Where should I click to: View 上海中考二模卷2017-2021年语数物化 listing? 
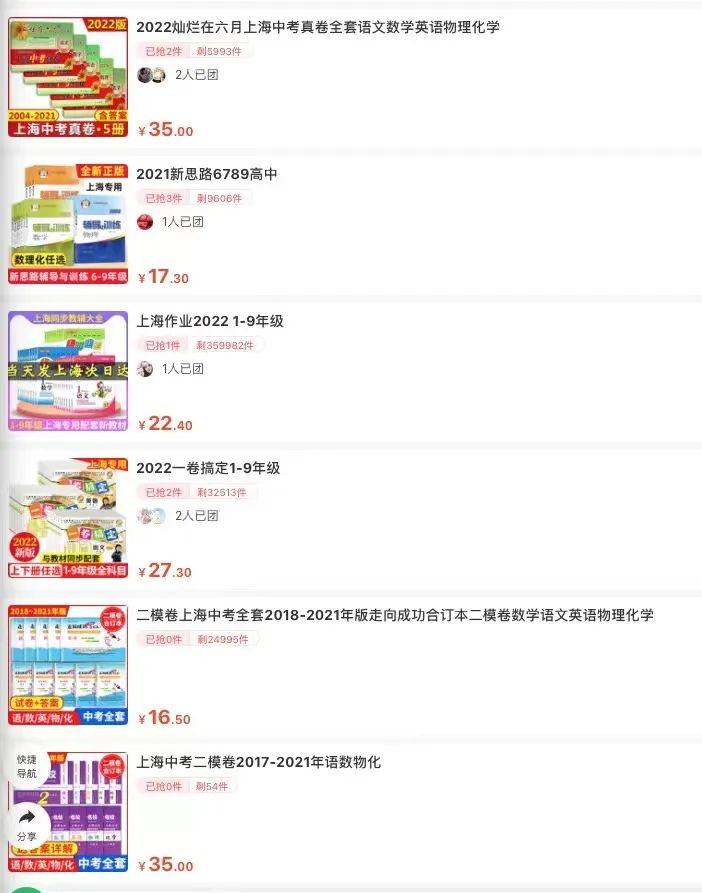pos(258,762)
